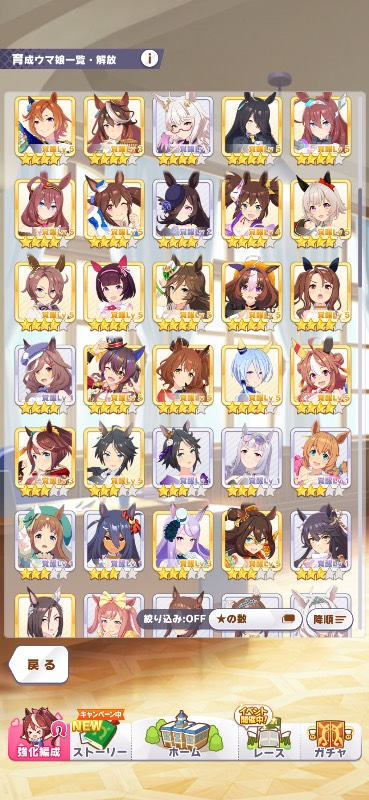The image size is (369, 800).
Task: Open the character wearing a navy hat
Action: (183, 211)
